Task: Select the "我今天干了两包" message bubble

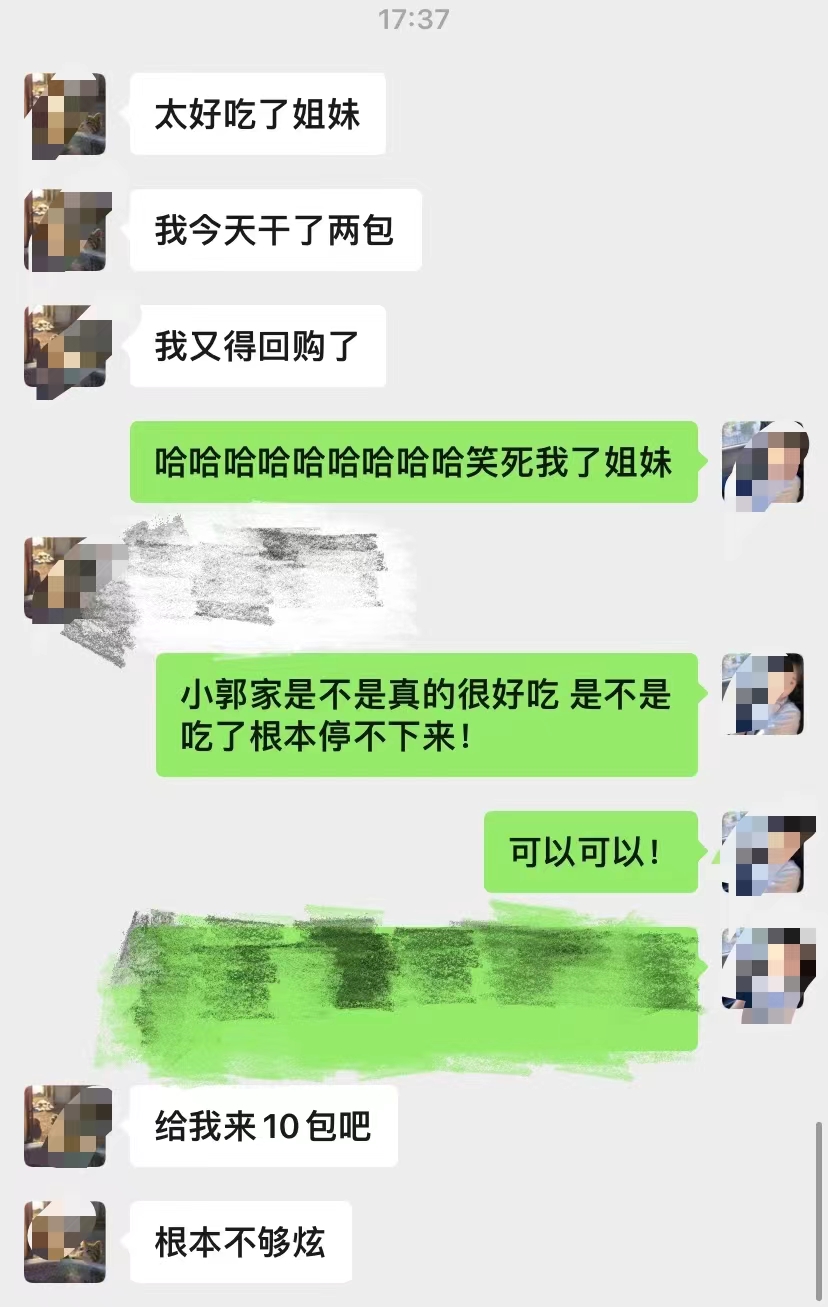Action: pos(275,229)
